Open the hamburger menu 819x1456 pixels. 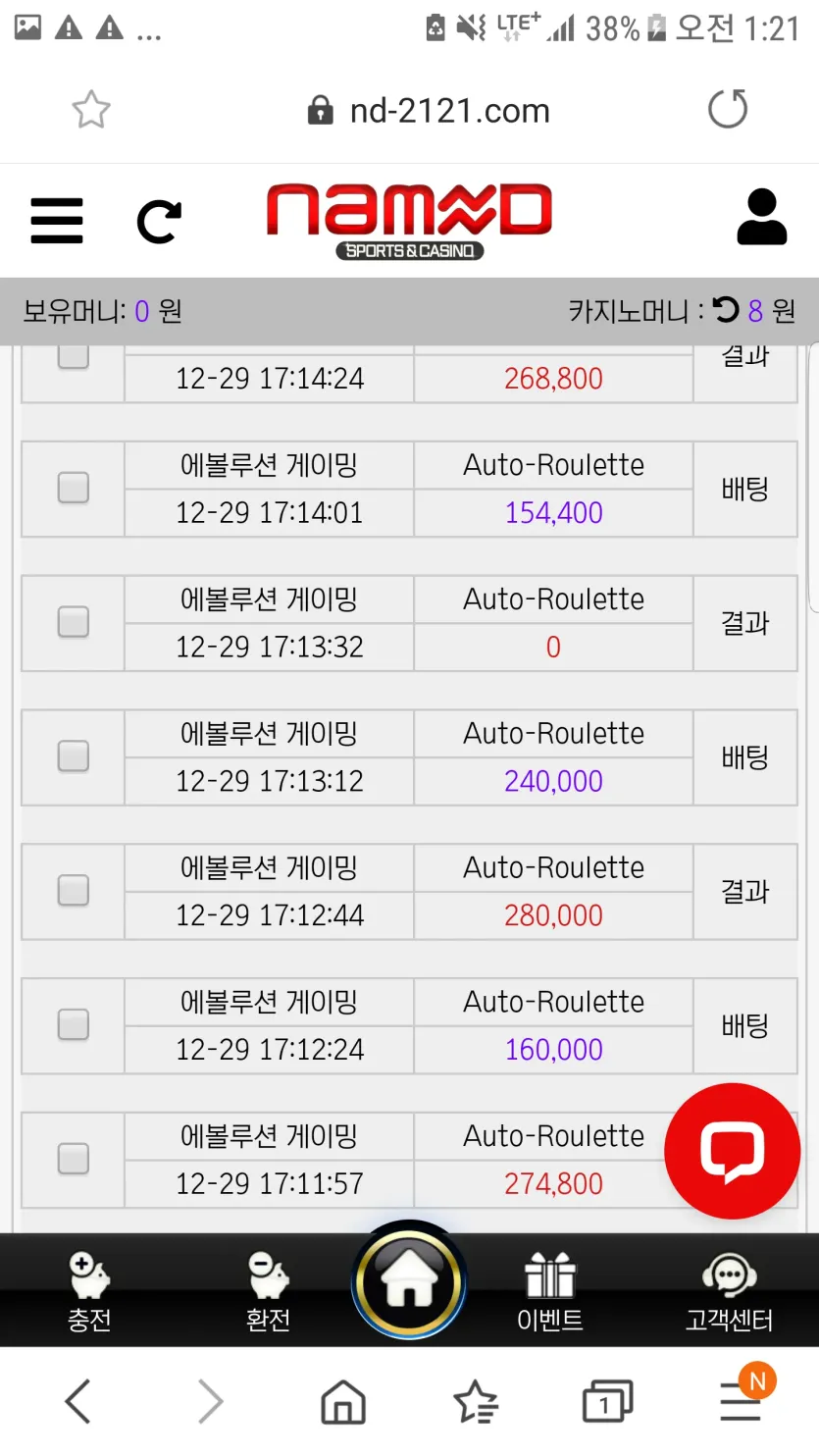pyautogui.click(x=57, y=220)
